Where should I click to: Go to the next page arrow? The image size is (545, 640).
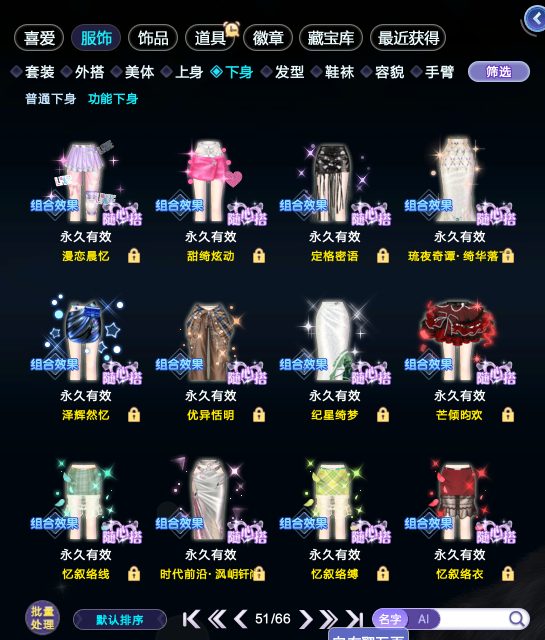pos(305,619)
